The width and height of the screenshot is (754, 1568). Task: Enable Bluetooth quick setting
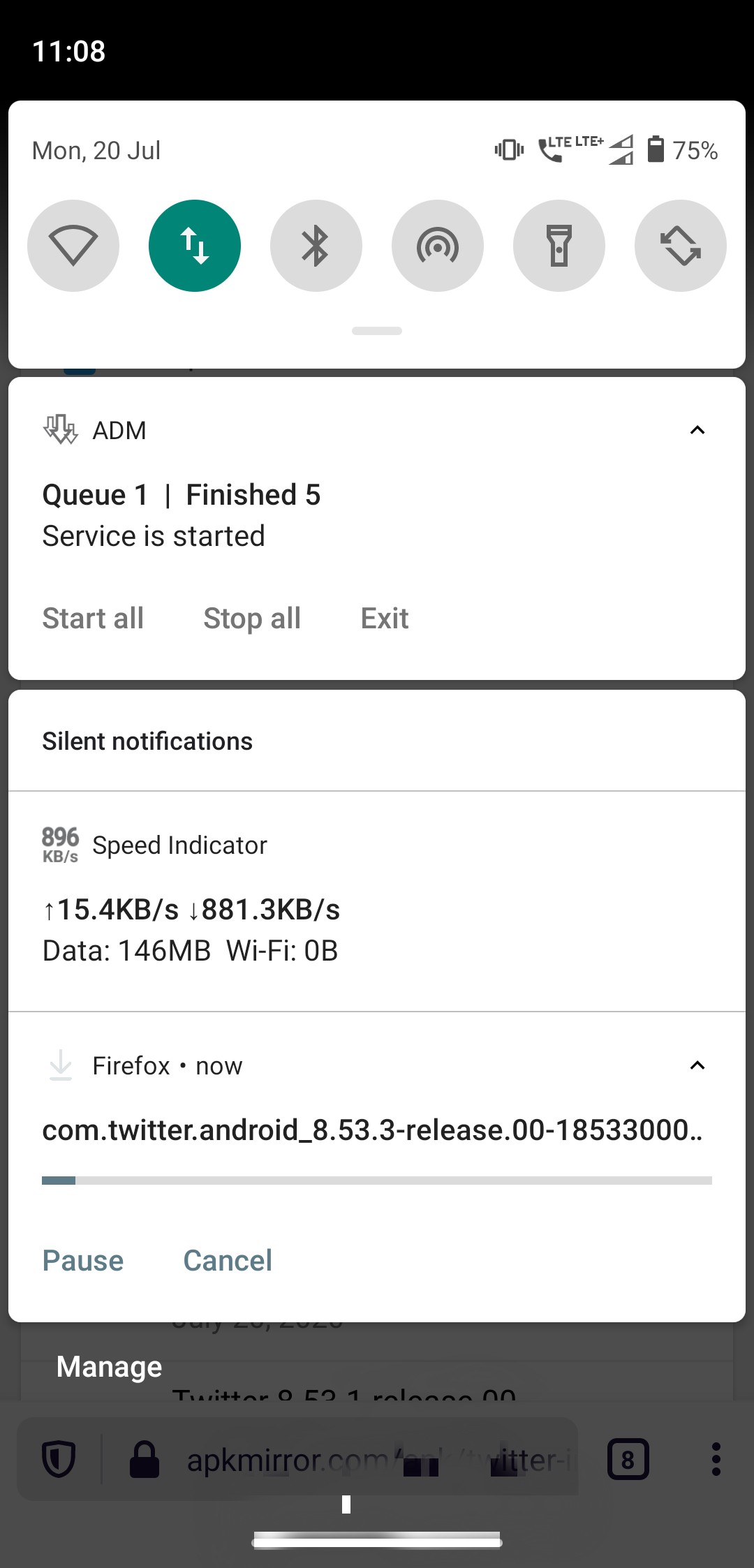(x=316, y=246)
